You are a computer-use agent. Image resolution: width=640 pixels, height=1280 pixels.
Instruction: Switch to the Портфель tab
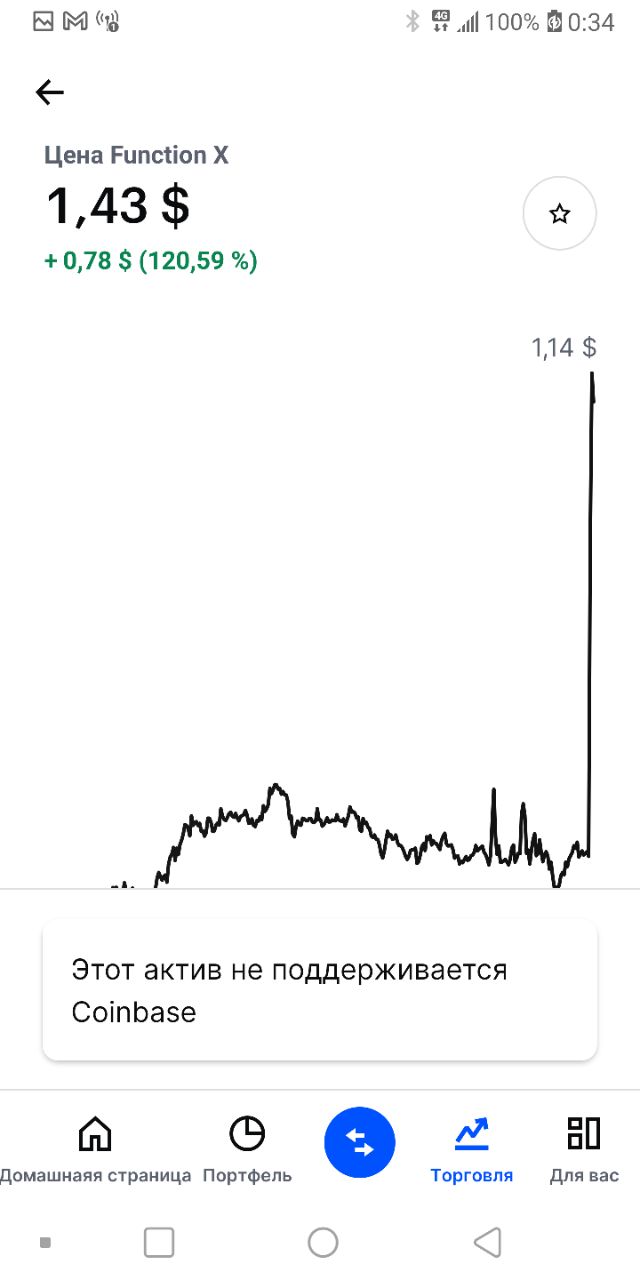click(x=247, y=1150)
